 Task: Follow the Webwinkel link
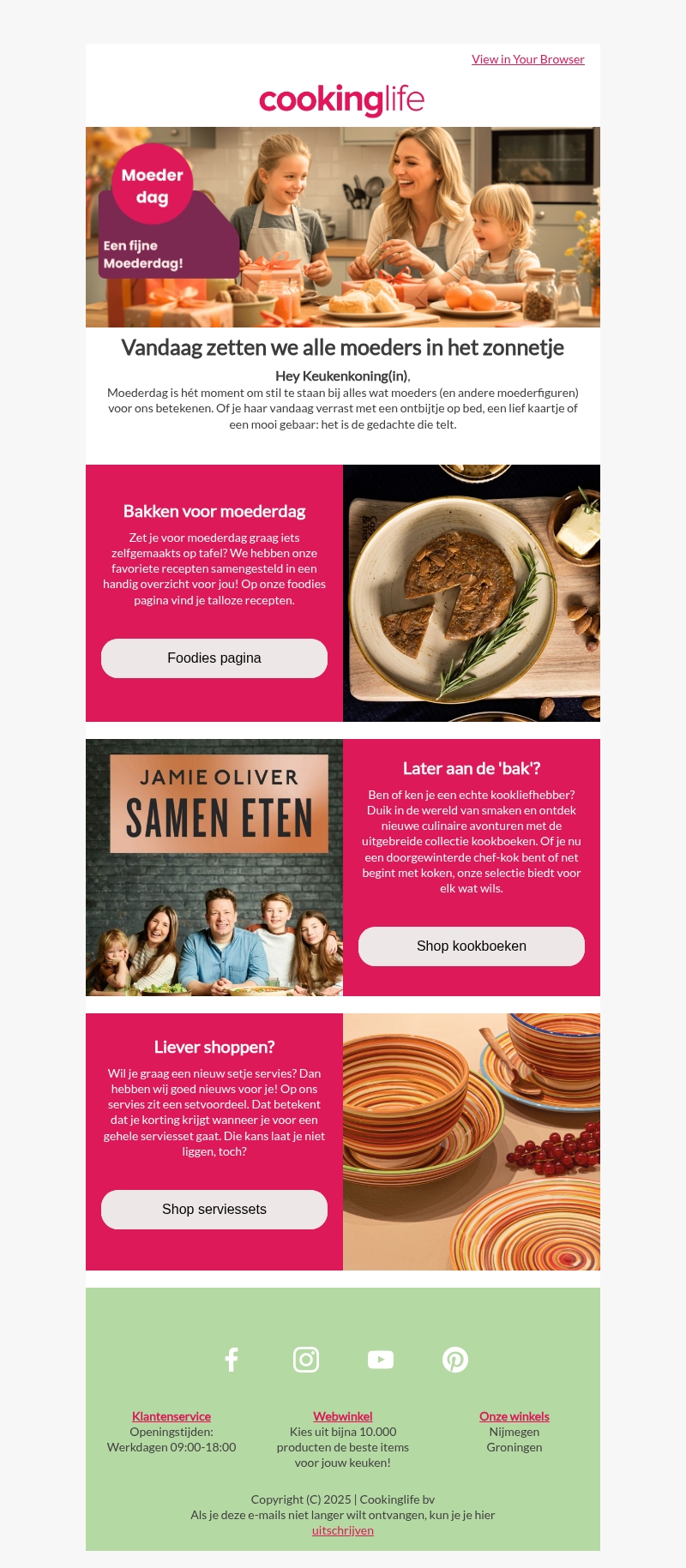pos(343,1416)
